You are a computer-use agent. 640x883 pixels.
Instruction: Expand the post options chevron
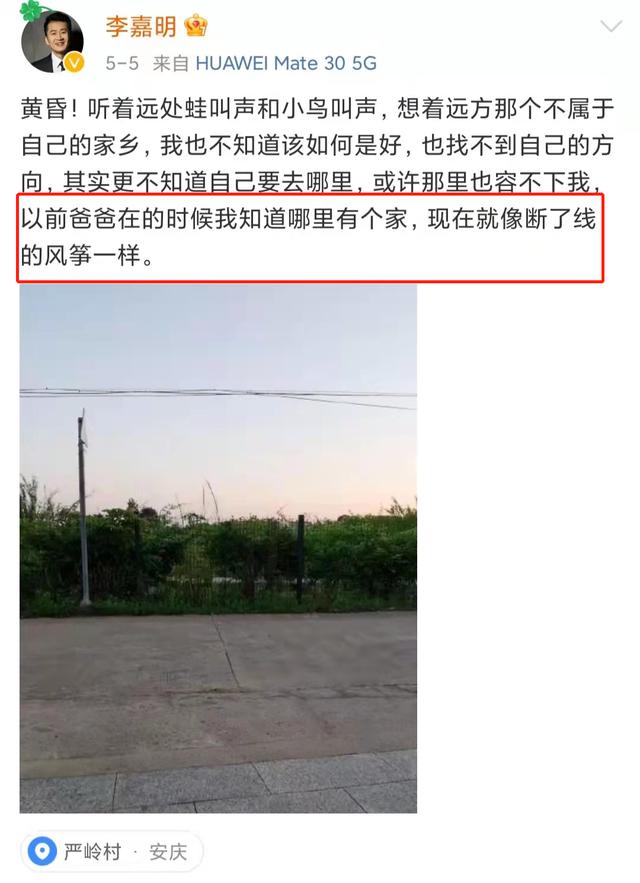click(609, 27)
